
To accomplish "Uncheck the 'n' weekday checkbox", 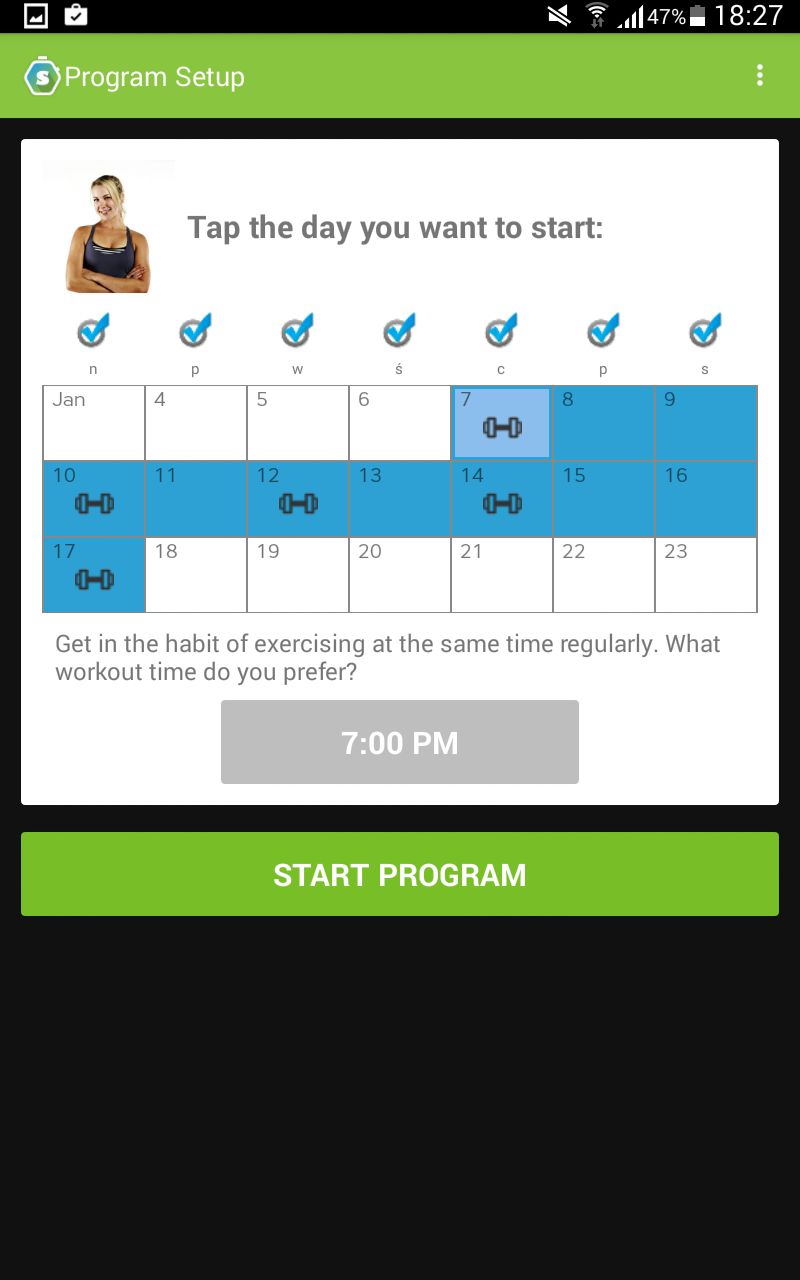I will point(93,330).
